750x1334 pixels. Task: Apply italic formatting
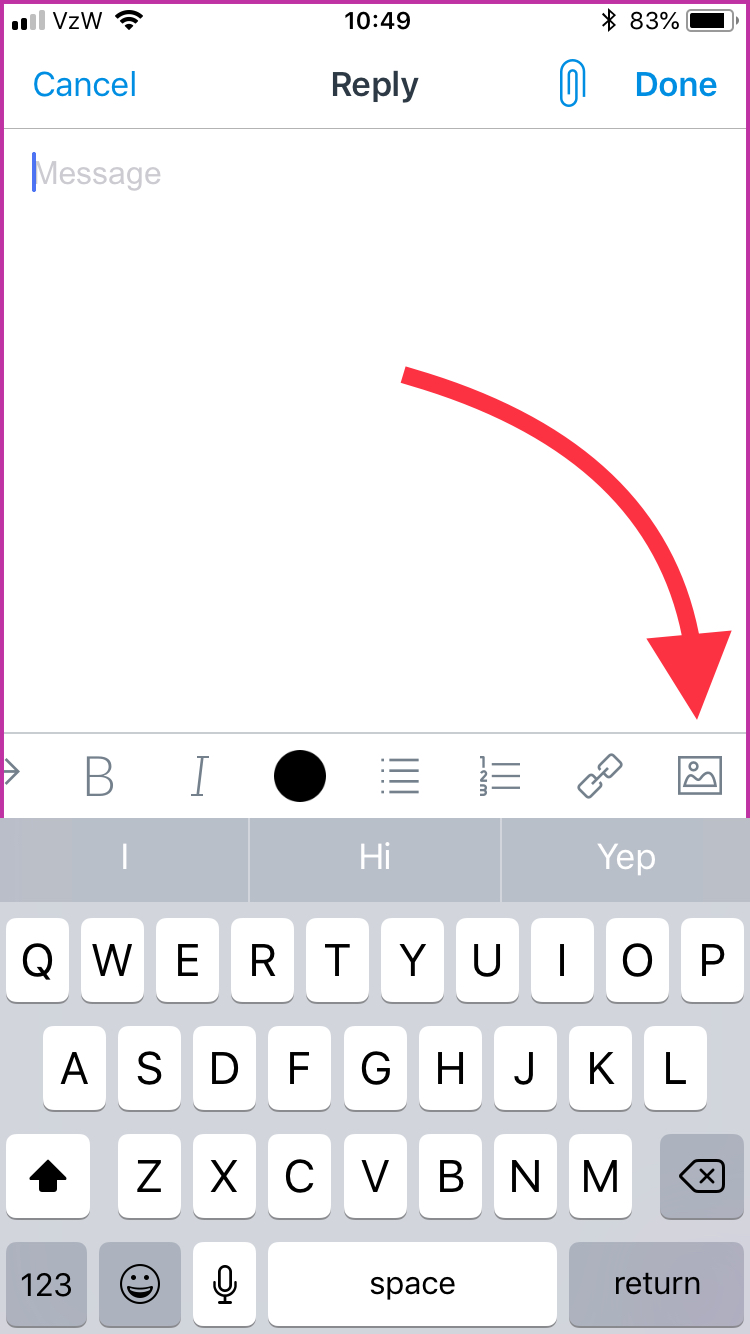pyautogui.click(x=199, y=776)
